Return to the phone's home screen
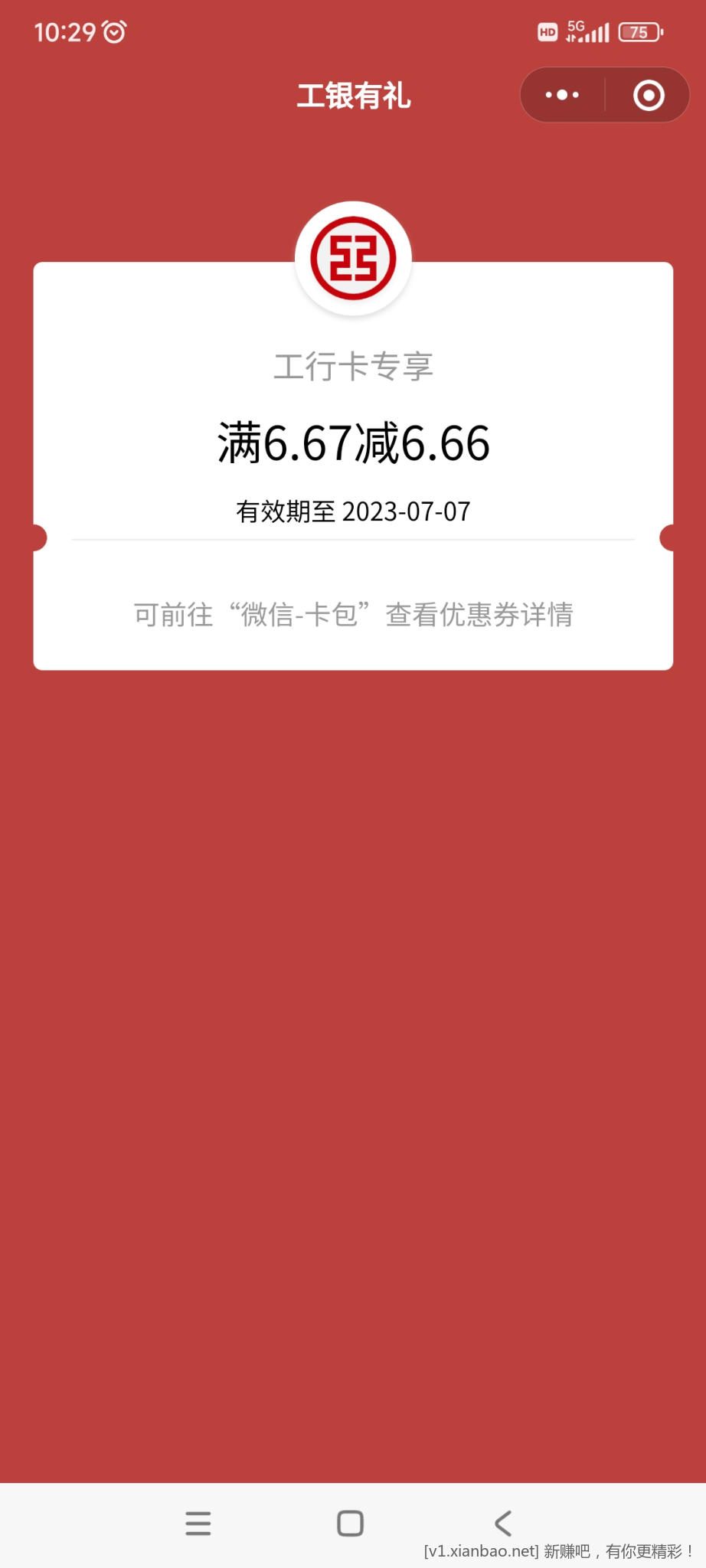 click(x=351, y=1524)
